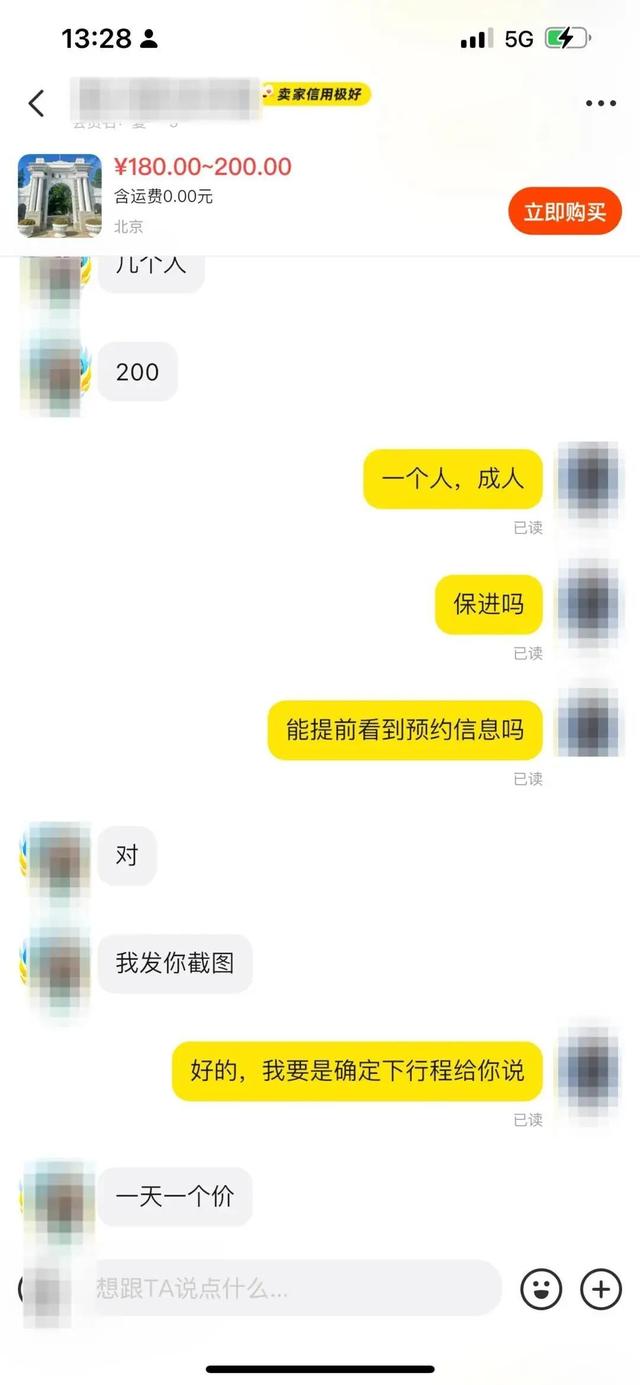Open the product listing thumbnail image
Image resolution: width=640 pixels, height=1385 pixels.
[60, 196]
